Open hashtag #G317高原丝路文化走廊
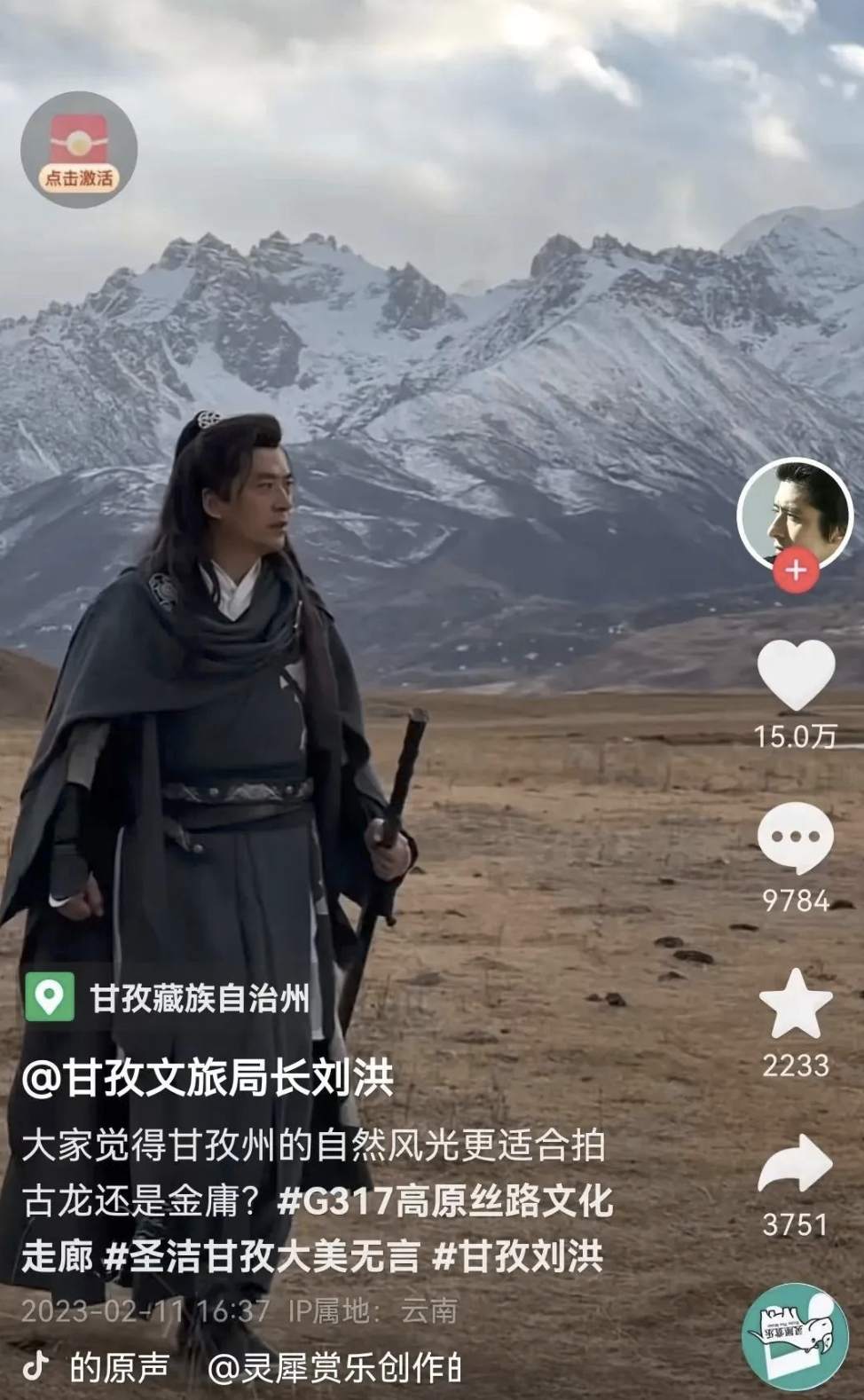864x1400 pixels. tap(444, 1202)
